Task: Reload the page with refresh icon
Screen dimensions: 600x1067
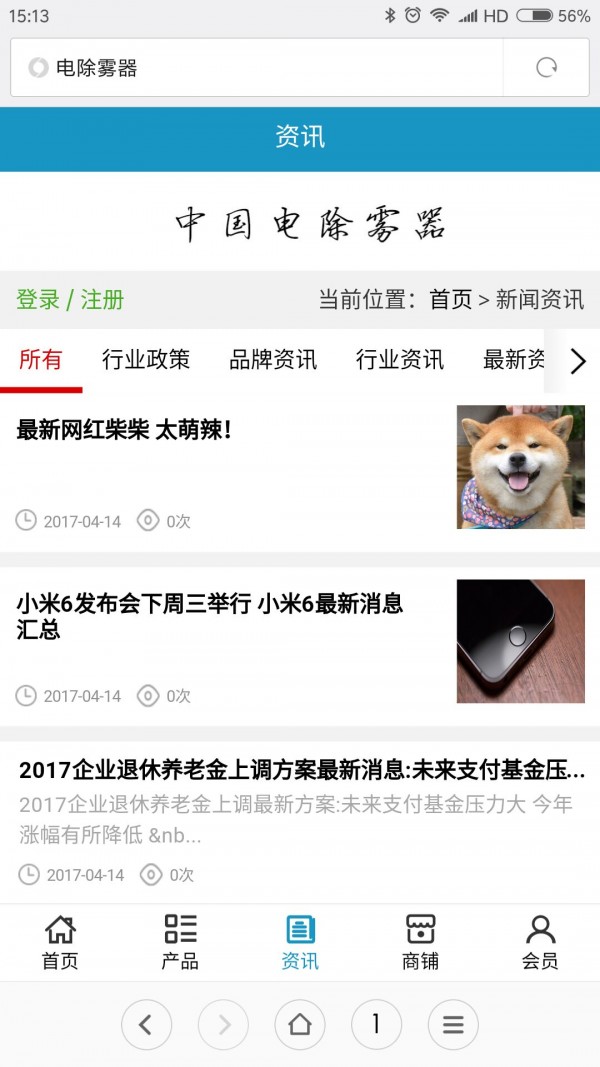Action: click(546, 68)
